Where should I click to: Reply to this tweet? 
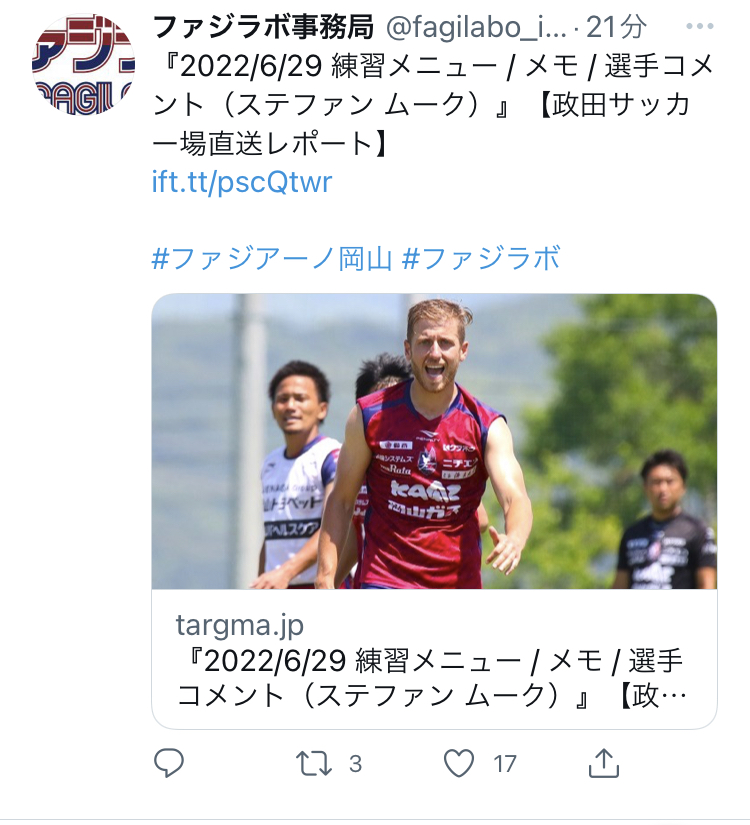click(169, 765)
